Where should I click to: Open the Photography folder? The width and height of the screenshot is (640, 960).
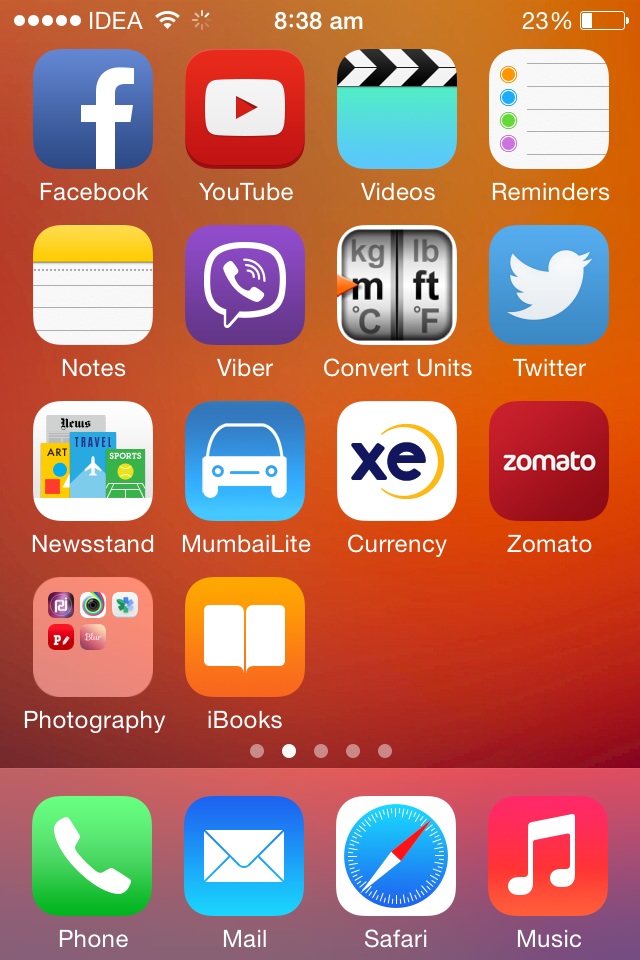pyautogui.click(x=93, y=637)
